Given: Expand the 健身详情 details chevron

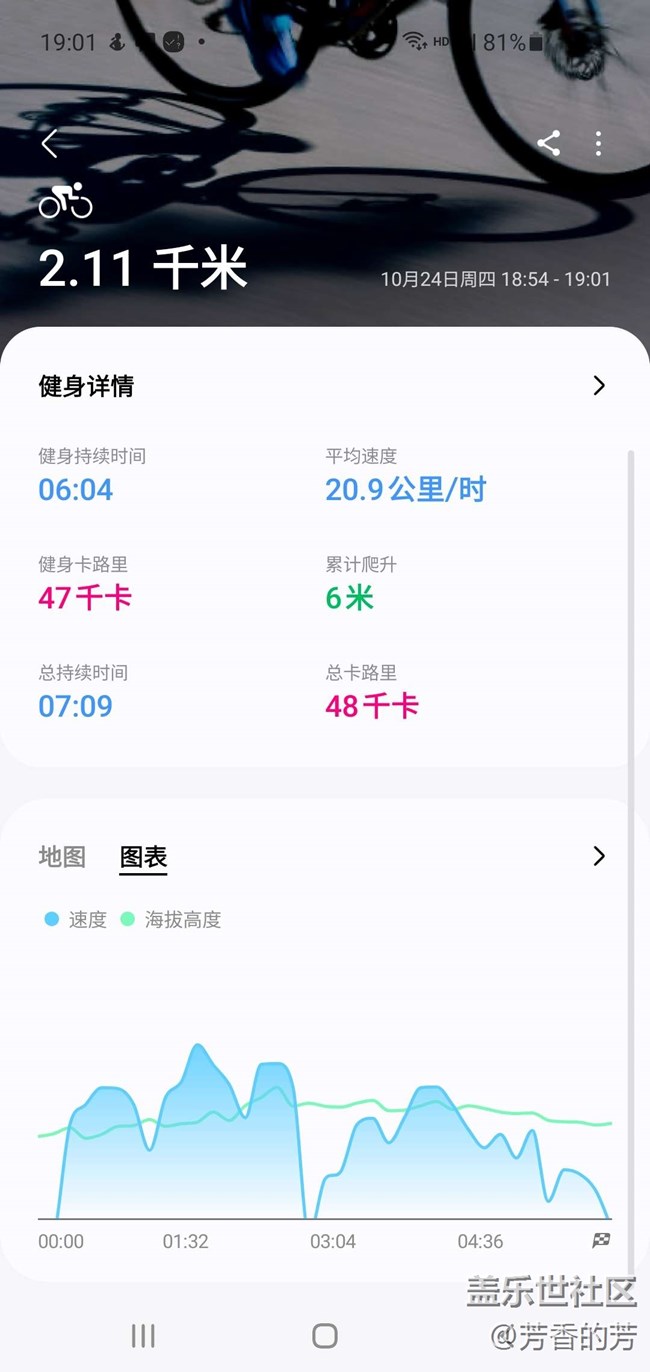Looking at the screenshot, I should [x=599, y=386].
